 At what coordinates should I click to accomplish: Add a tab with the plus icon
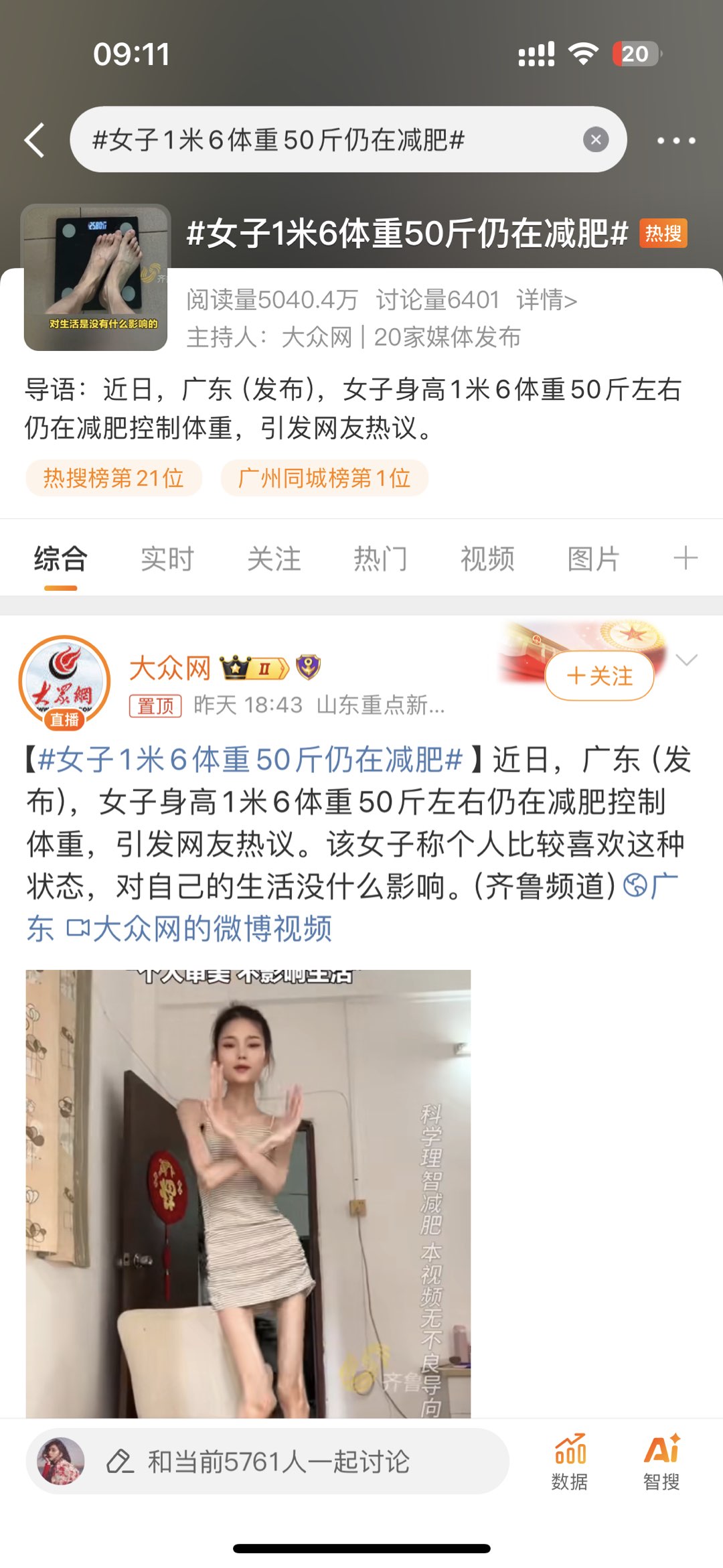click(x=686, y=558)
